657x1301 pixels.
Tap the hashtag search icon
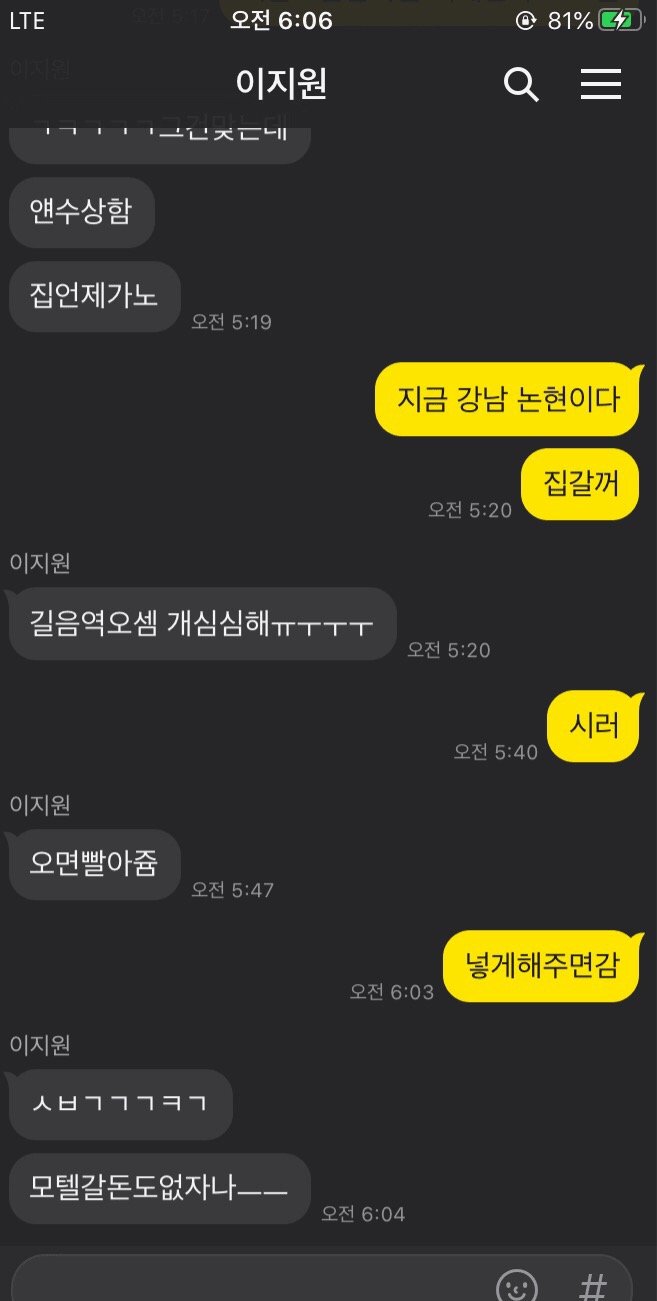(x=593, y=1286)
